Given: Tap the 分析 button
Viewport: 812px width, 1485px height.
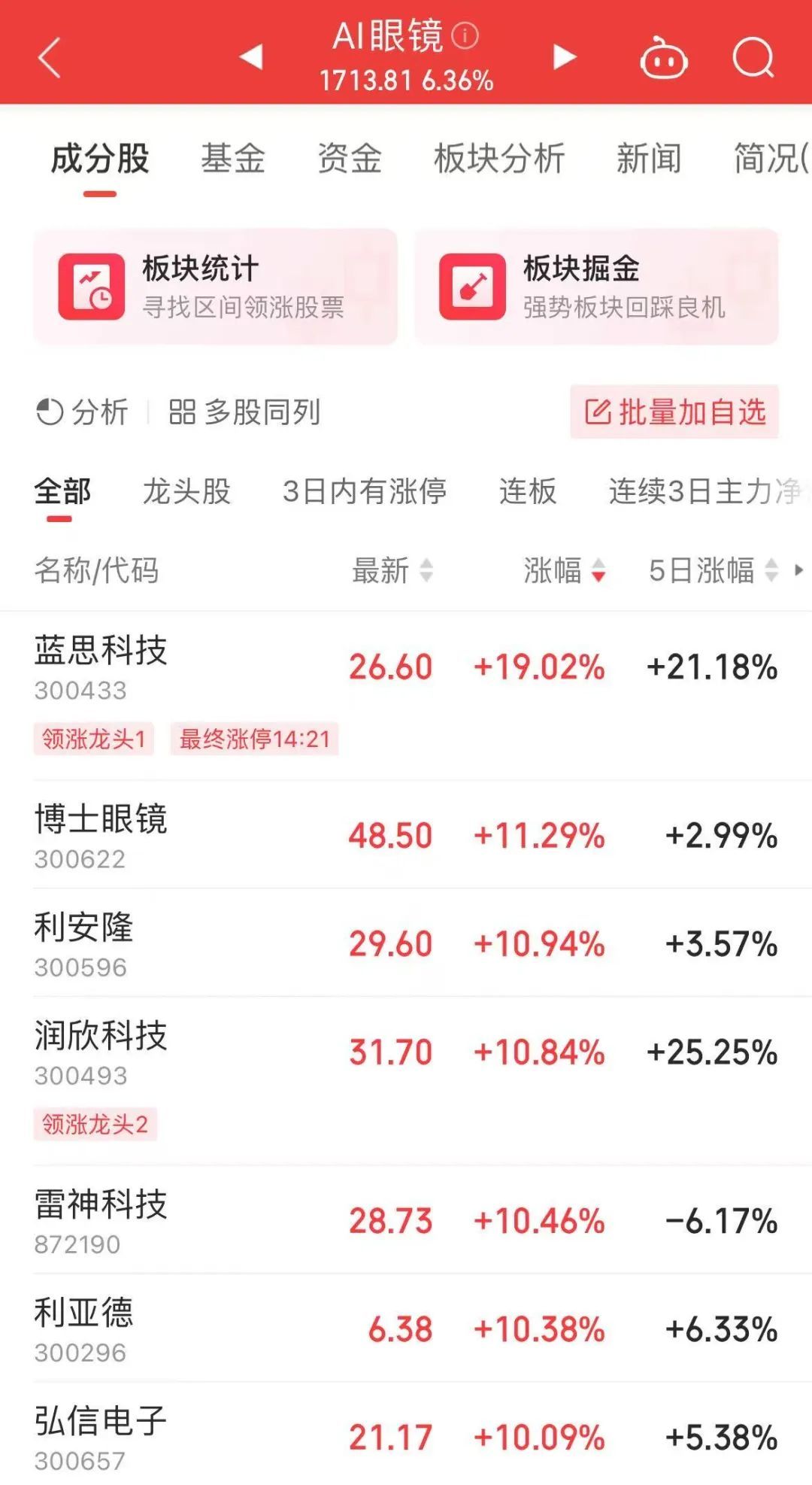Looking at the screenshot, I should click(83, 412).
